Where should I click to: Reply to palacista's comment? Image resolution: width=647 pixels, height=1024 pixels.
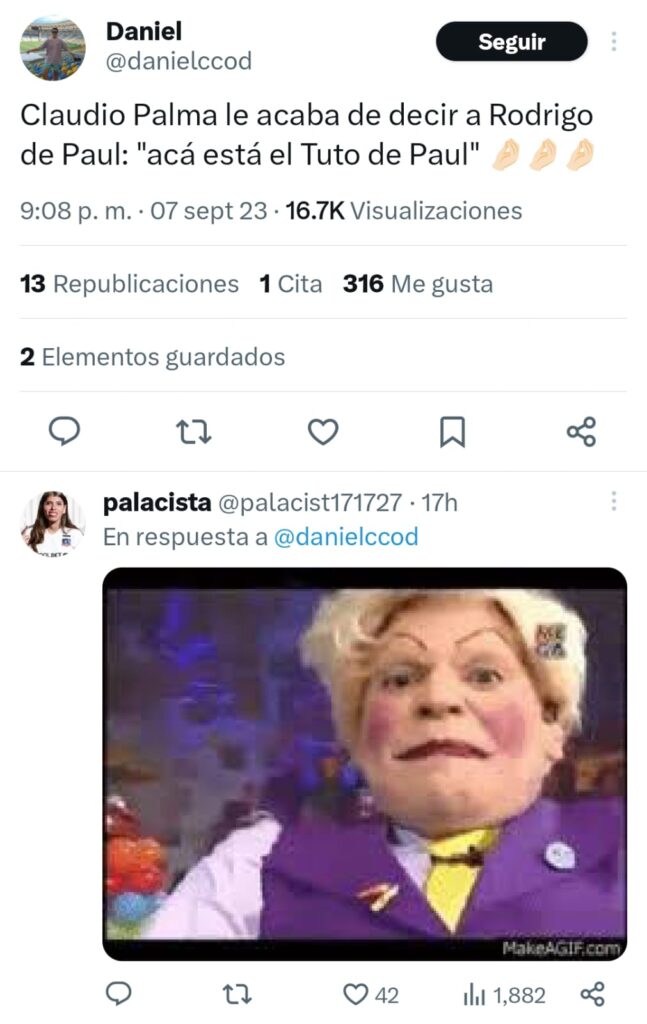(x=119, y=994)
